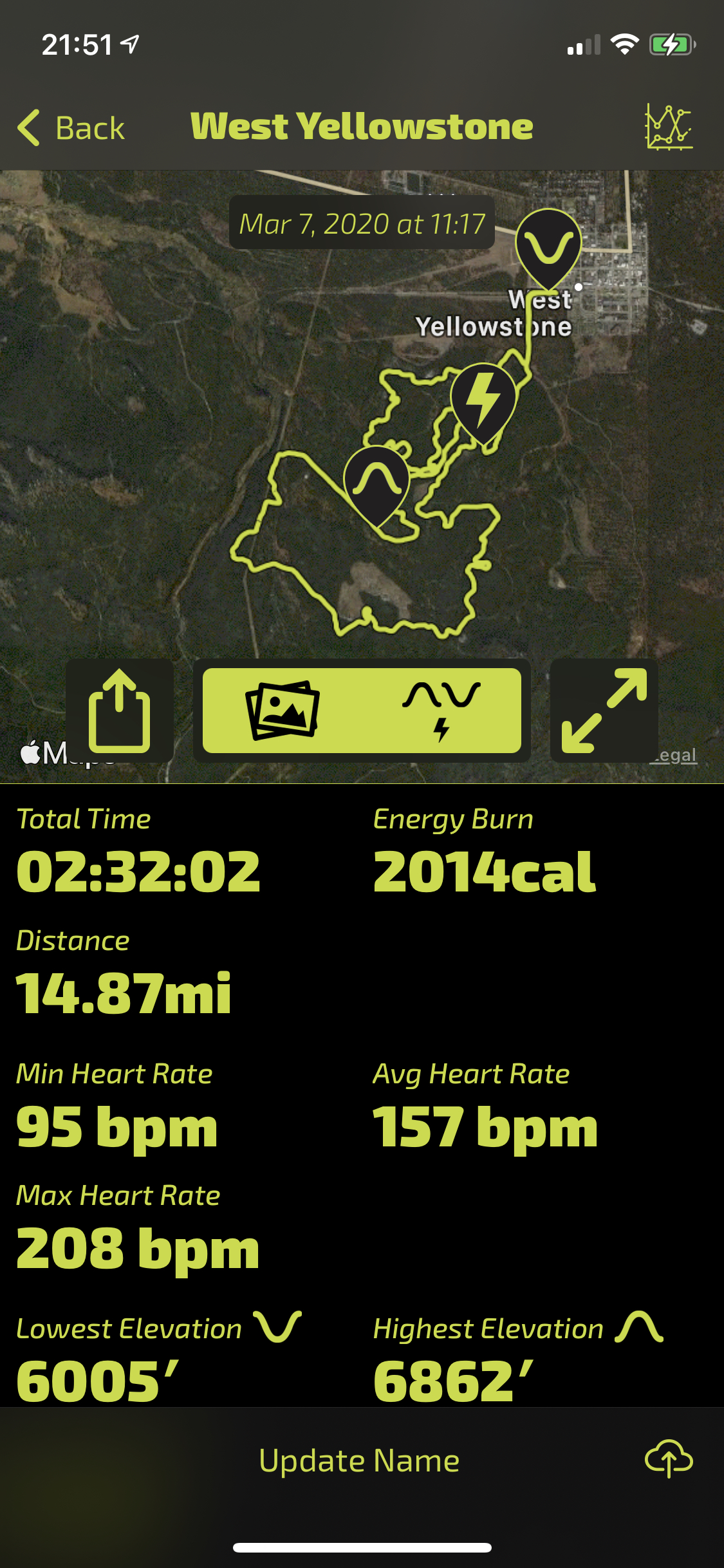This screenshot has width=724, height=1568.
Task: Show photos on the map
Action: [283, 711]
